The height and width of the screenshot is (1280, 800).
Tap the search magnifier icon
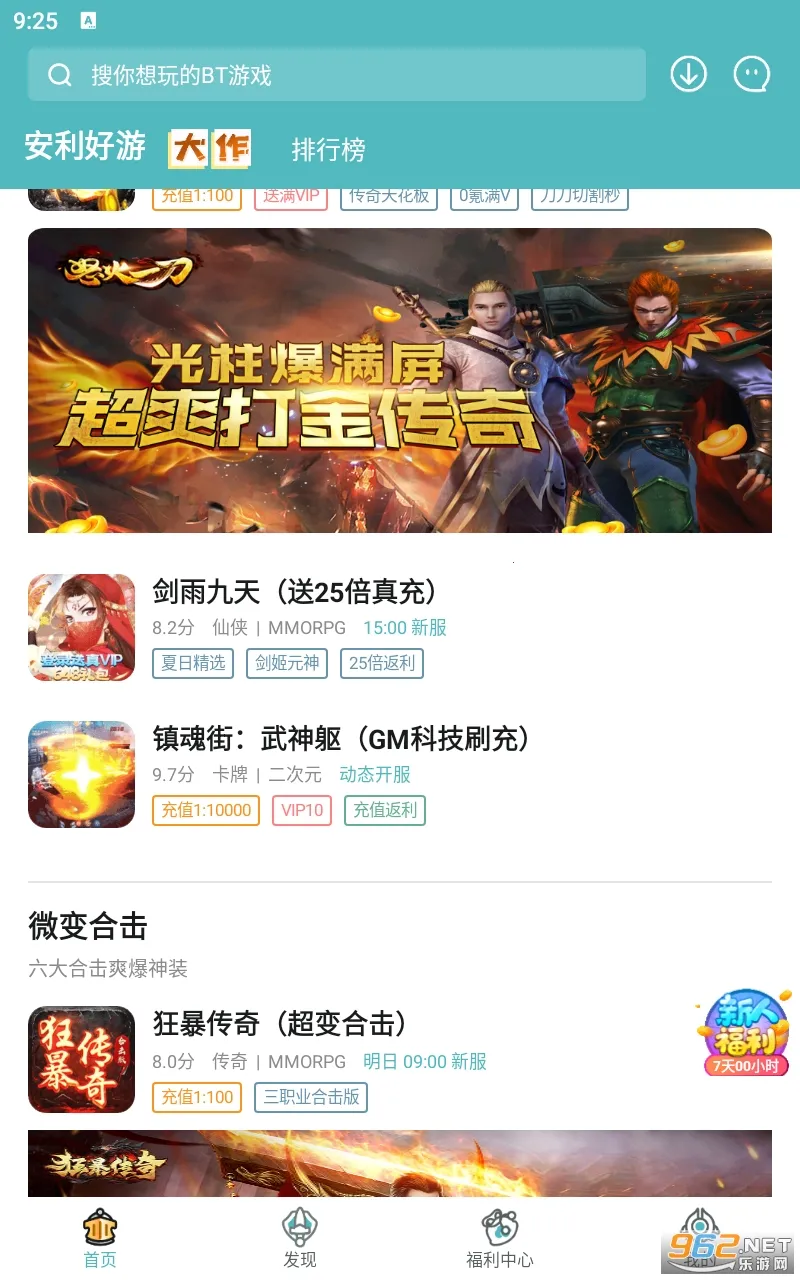click(x=59, y=74)
